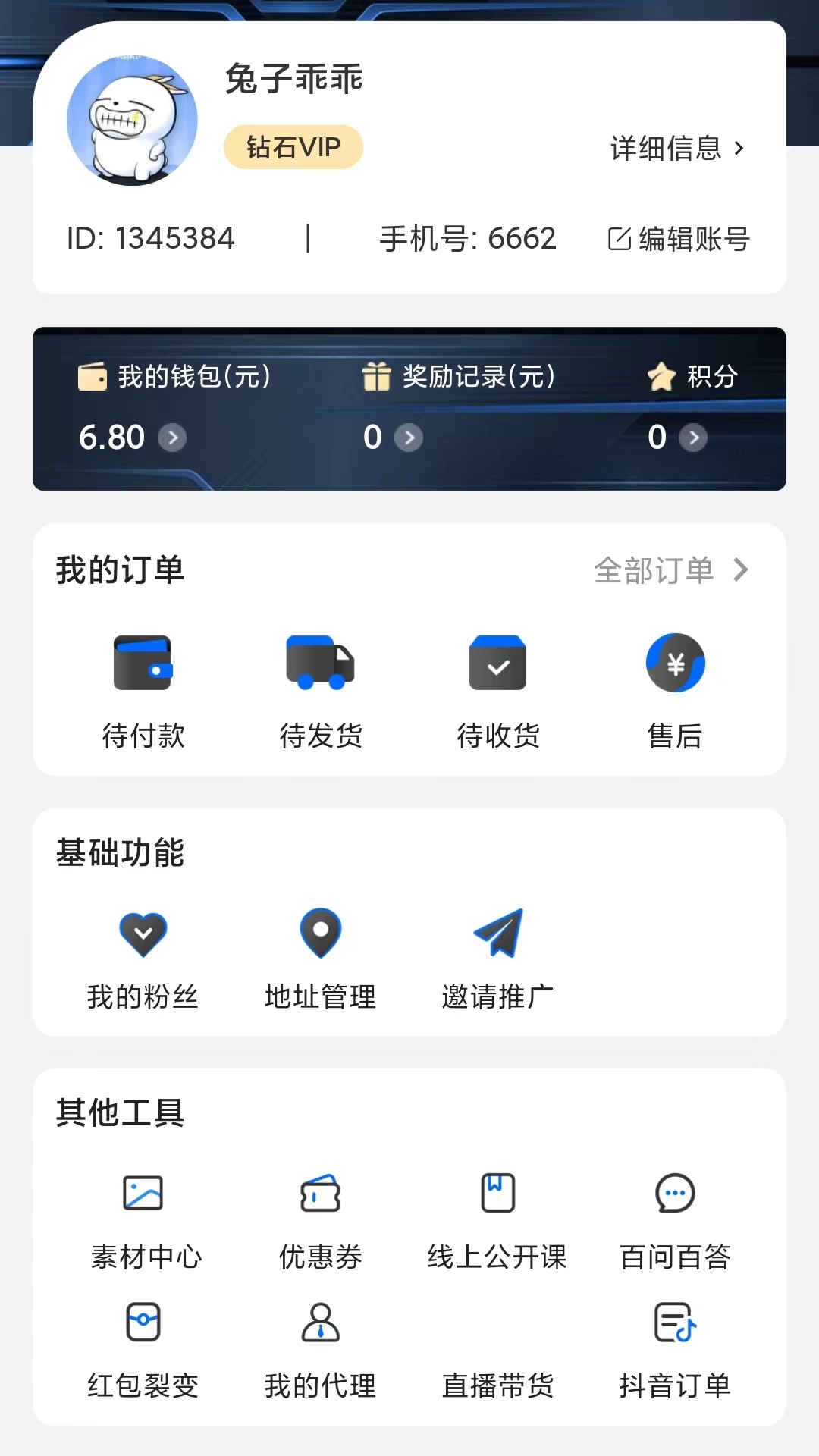
Task: Expand 奖励记录 reward record arrow
Action: pos(410,438)
